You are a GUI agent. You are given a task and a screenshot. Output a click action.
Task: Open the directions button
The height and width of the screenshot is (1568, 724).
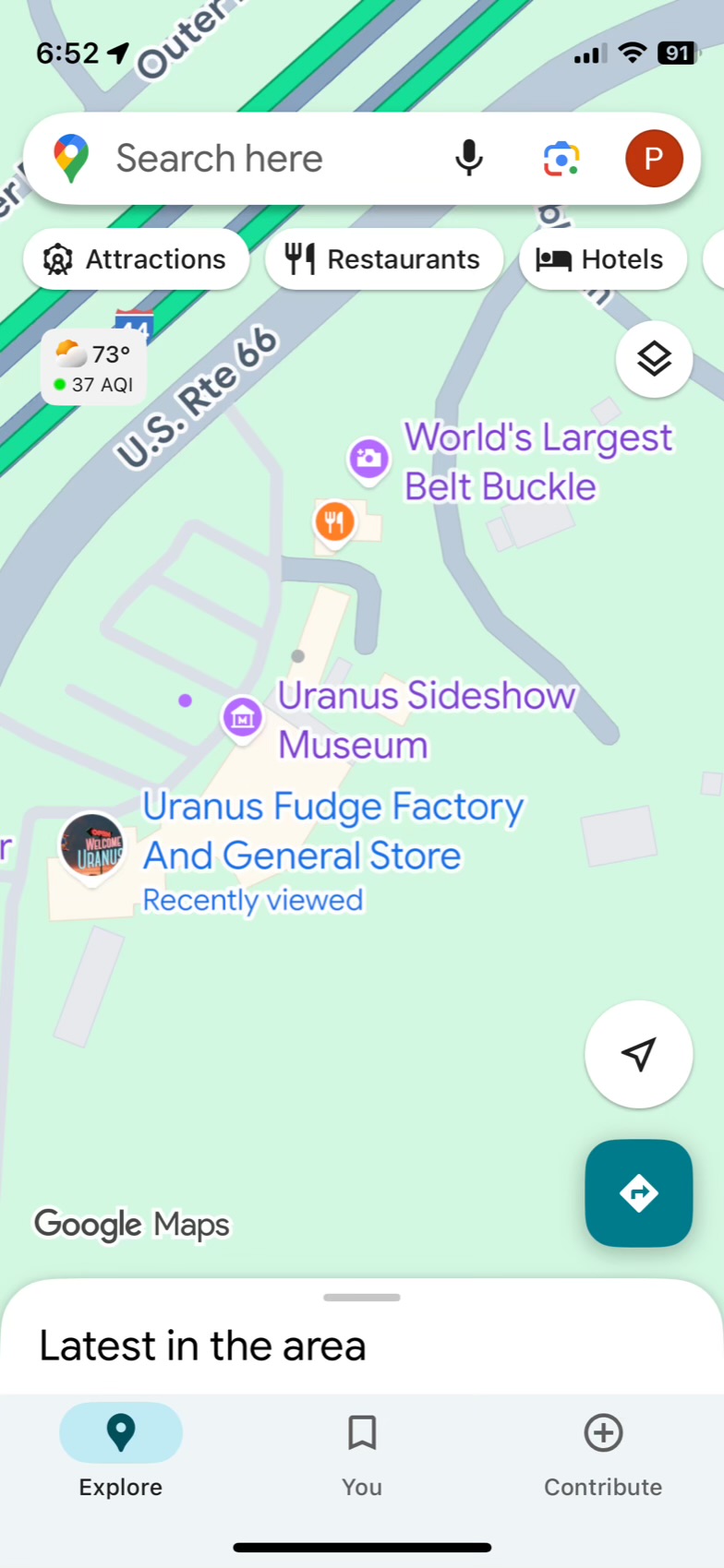(639, 1193)
